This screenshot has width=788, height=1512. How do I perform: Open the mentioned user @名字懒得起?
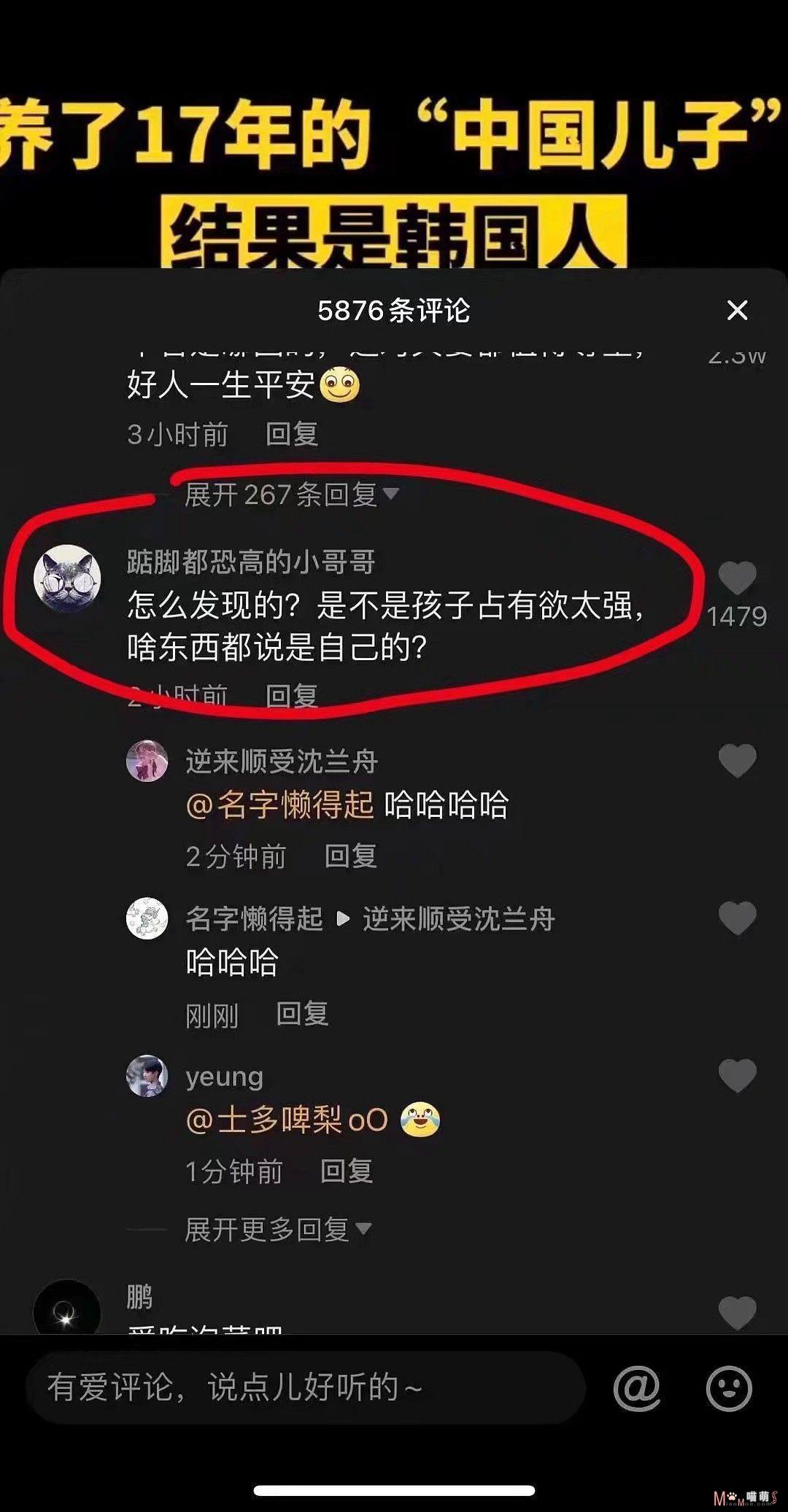click(280, 805)
